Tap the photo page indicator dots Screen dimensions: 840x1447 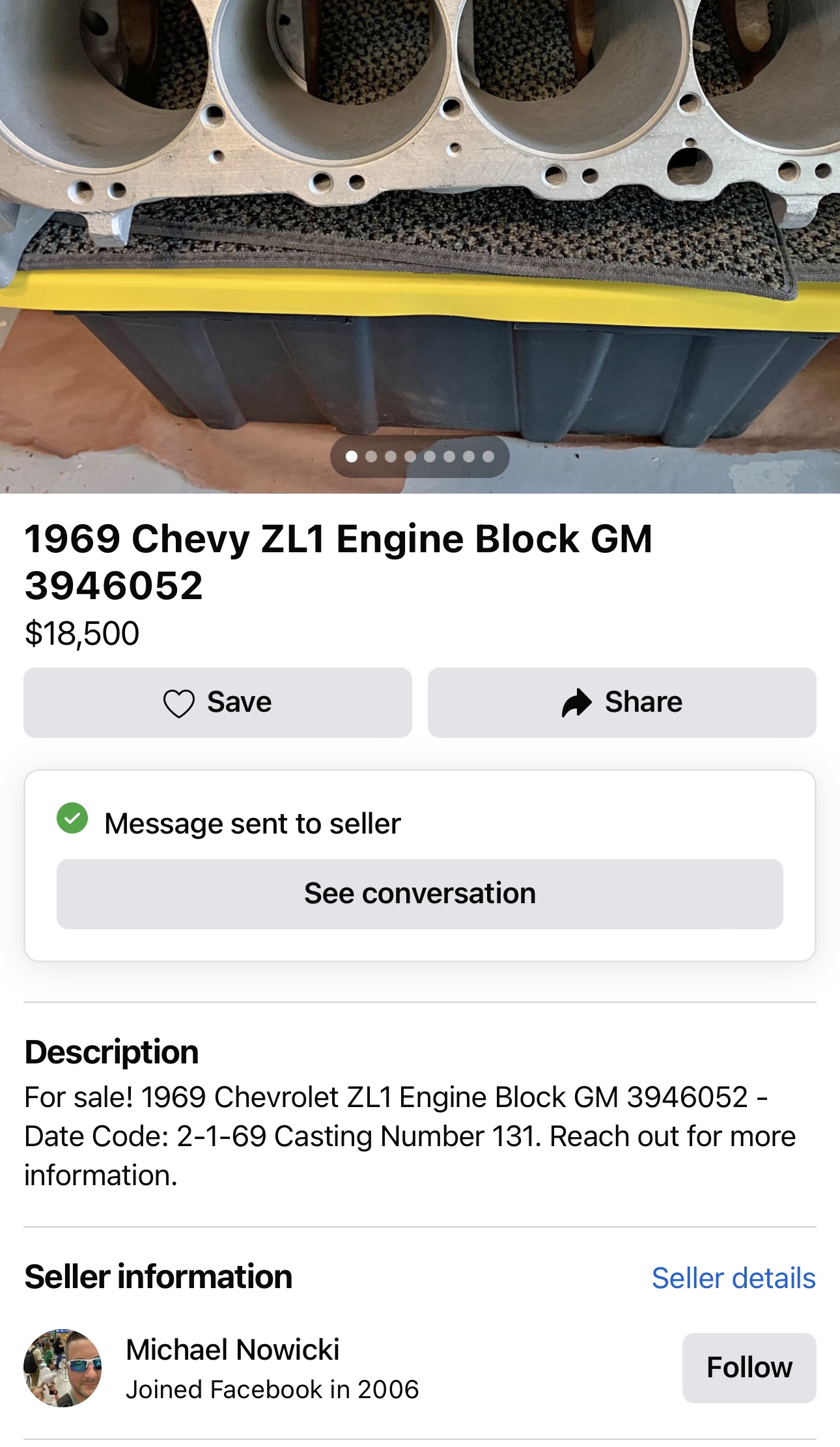(419, 457)
